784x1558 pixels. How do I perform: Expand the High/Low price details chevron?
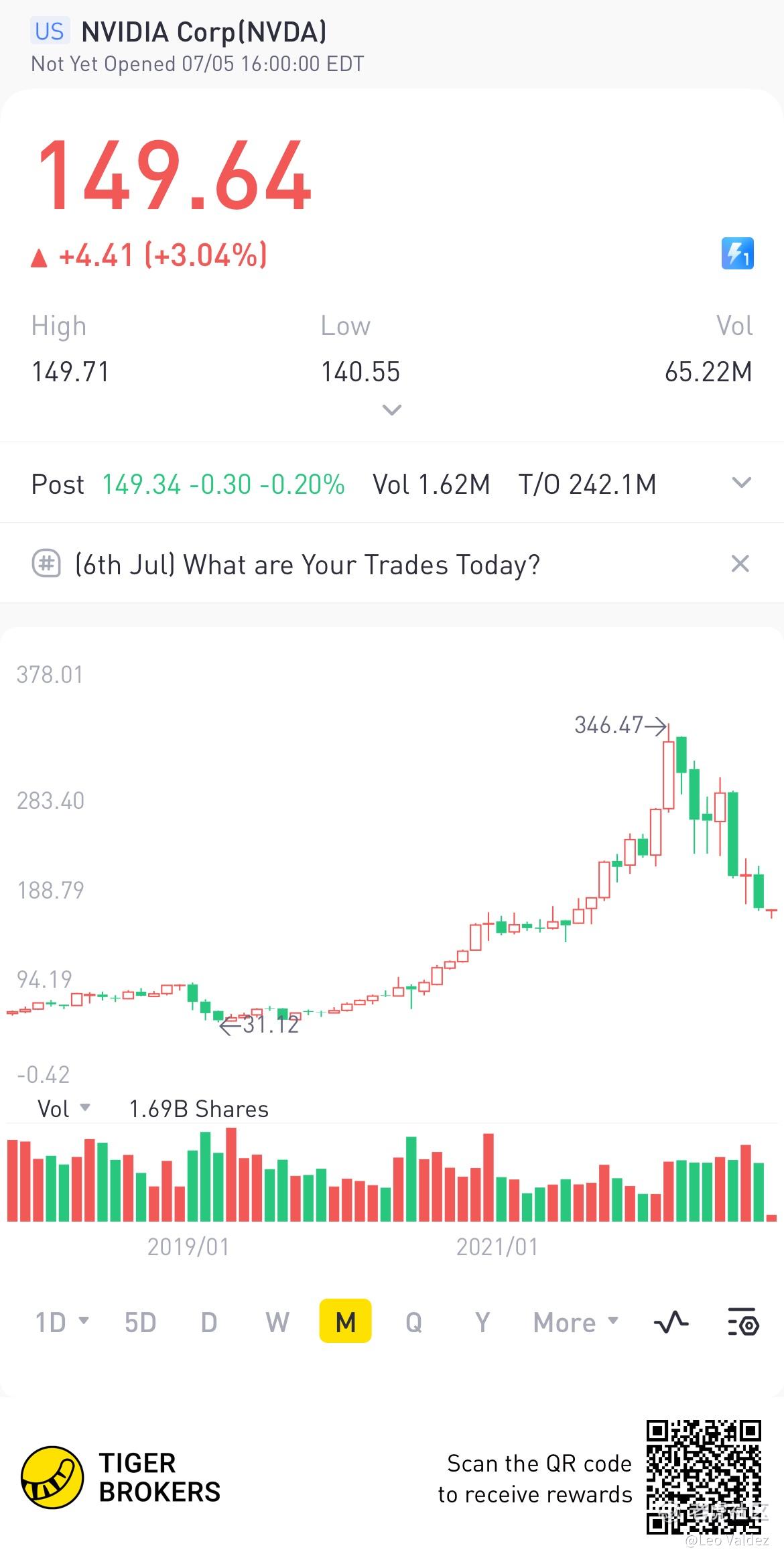click(391, 409)
